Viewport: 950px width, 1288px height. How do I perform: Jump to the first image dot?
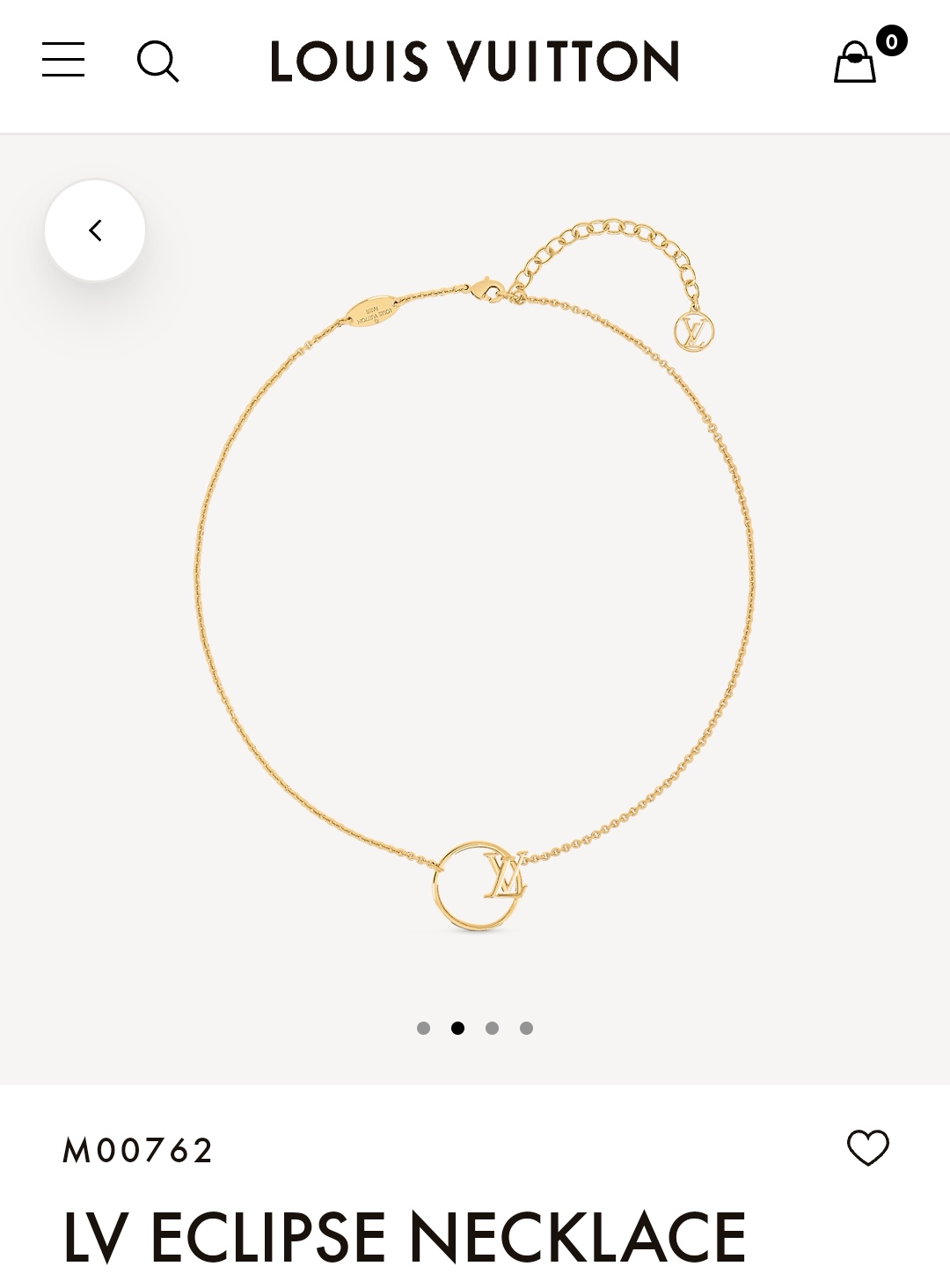tap(424, 1028)
